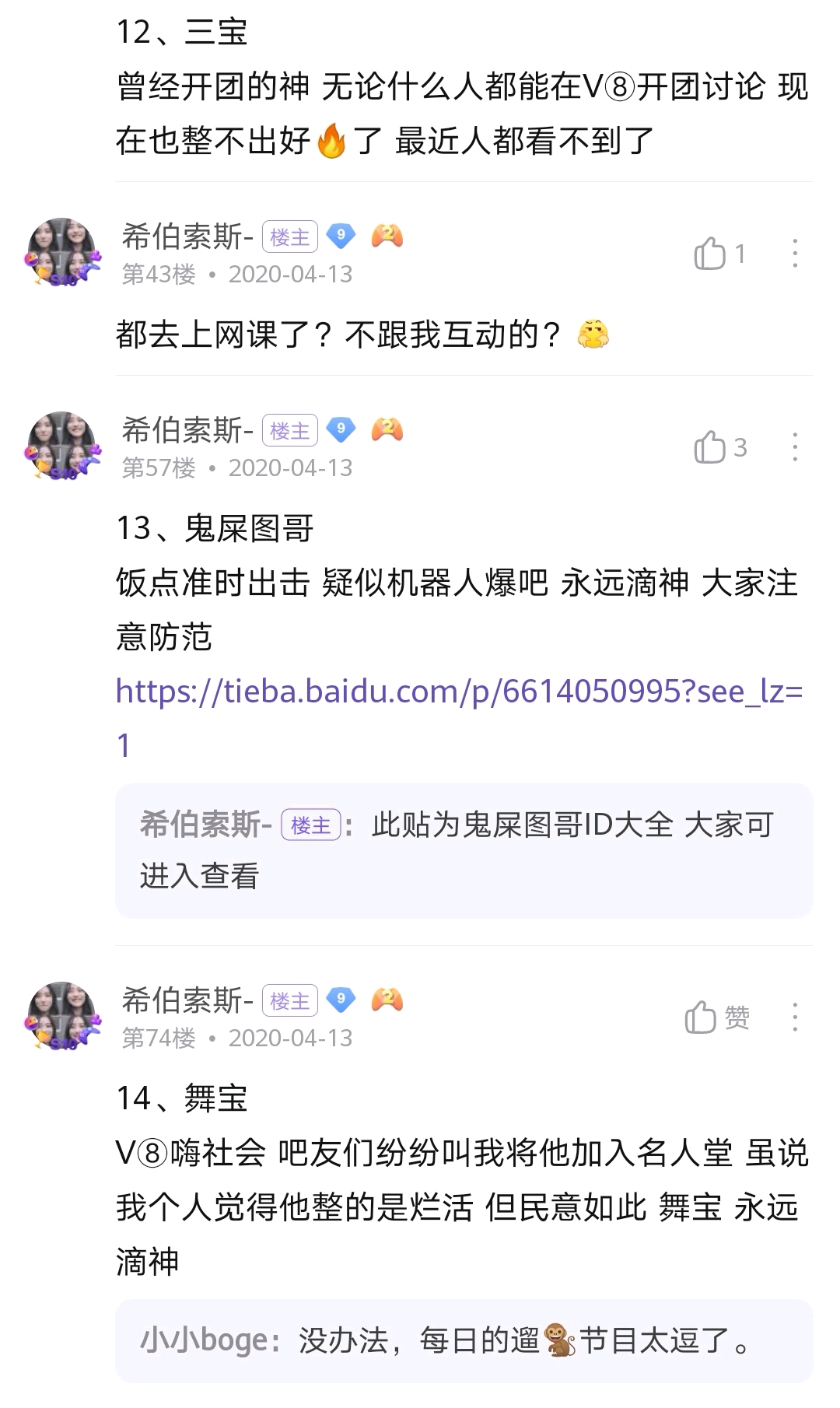This screenshot has width=840, height=1408.
Task: Open the overflow menu on 第57楼
Action: tap(794, 447)
